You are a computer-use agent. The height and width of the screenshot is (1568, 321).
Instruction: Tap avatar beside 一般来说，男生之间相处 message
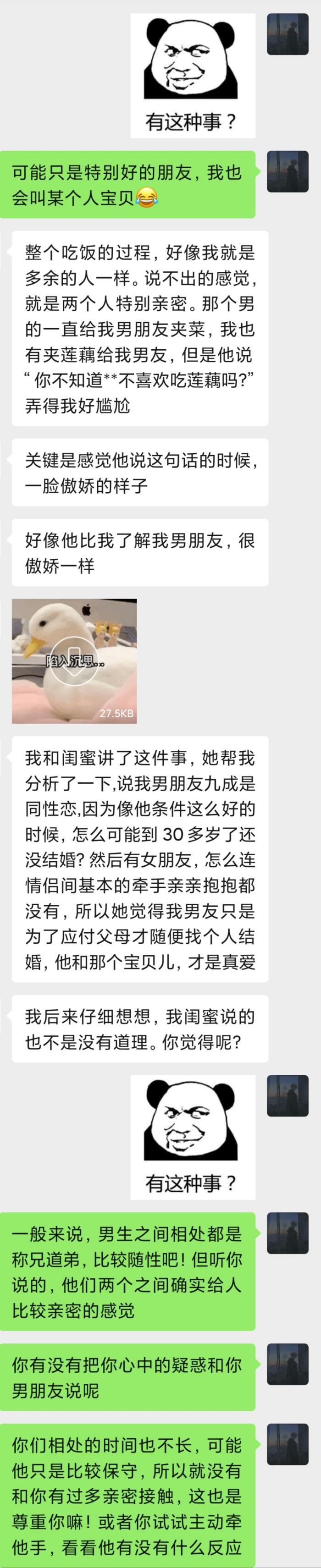[x=288, y=1233]
